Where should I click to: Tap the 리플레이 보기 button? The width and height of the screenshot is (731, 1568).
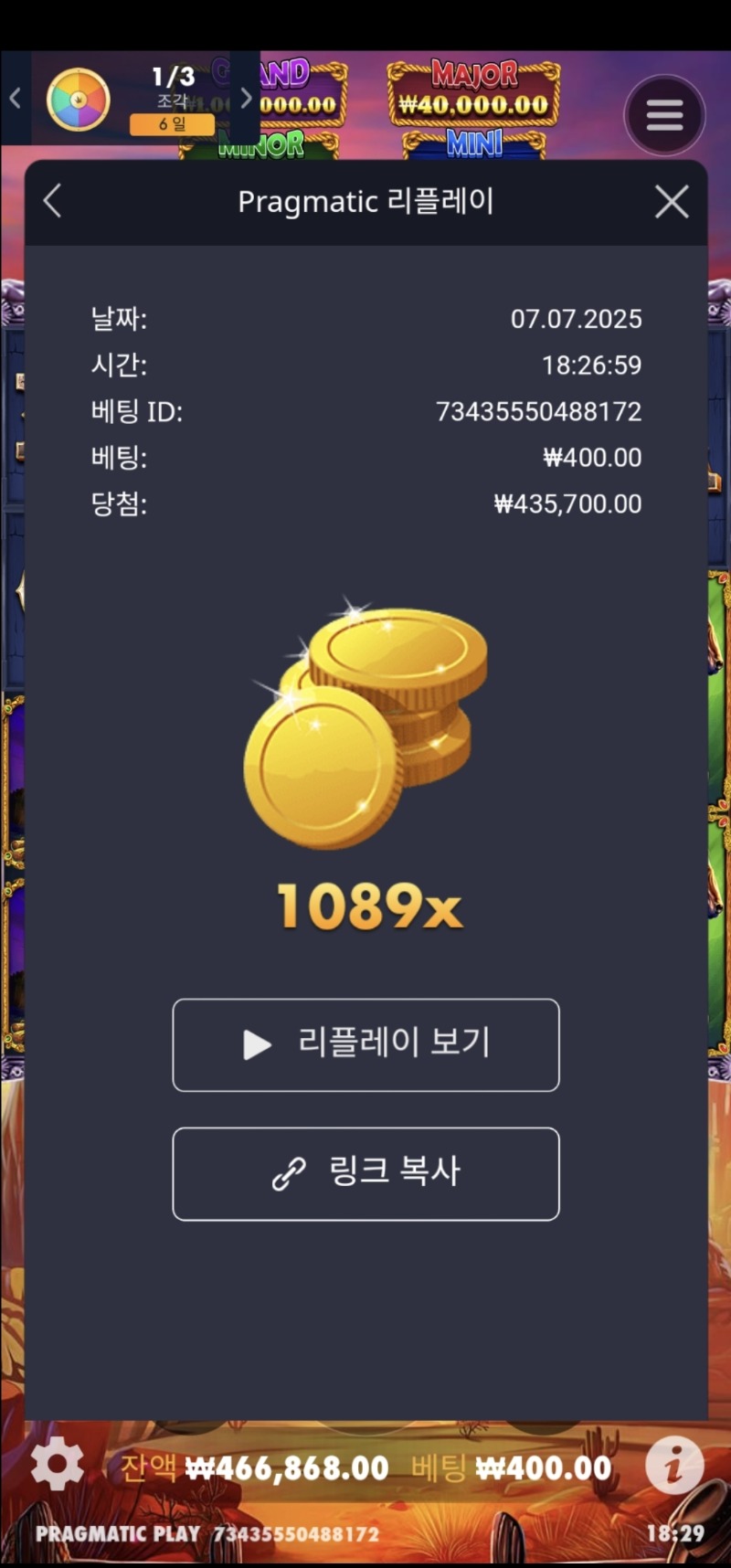pos(365,1044)
